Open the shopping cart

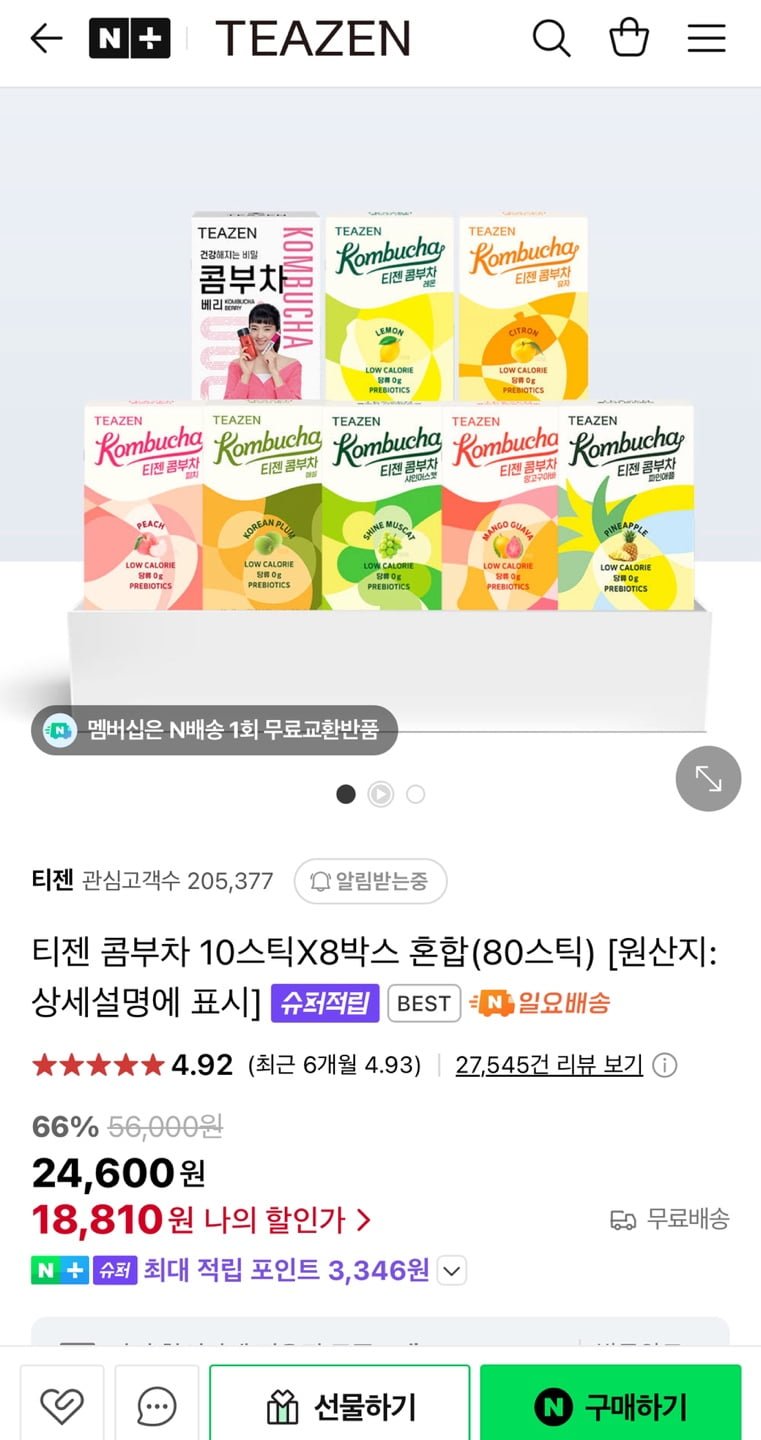point(629,38)
